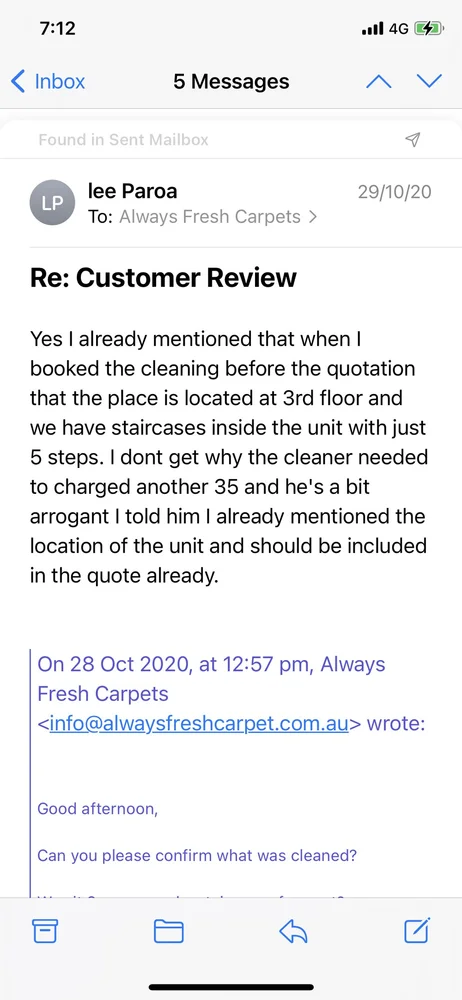Archive this email

point(45,932)
